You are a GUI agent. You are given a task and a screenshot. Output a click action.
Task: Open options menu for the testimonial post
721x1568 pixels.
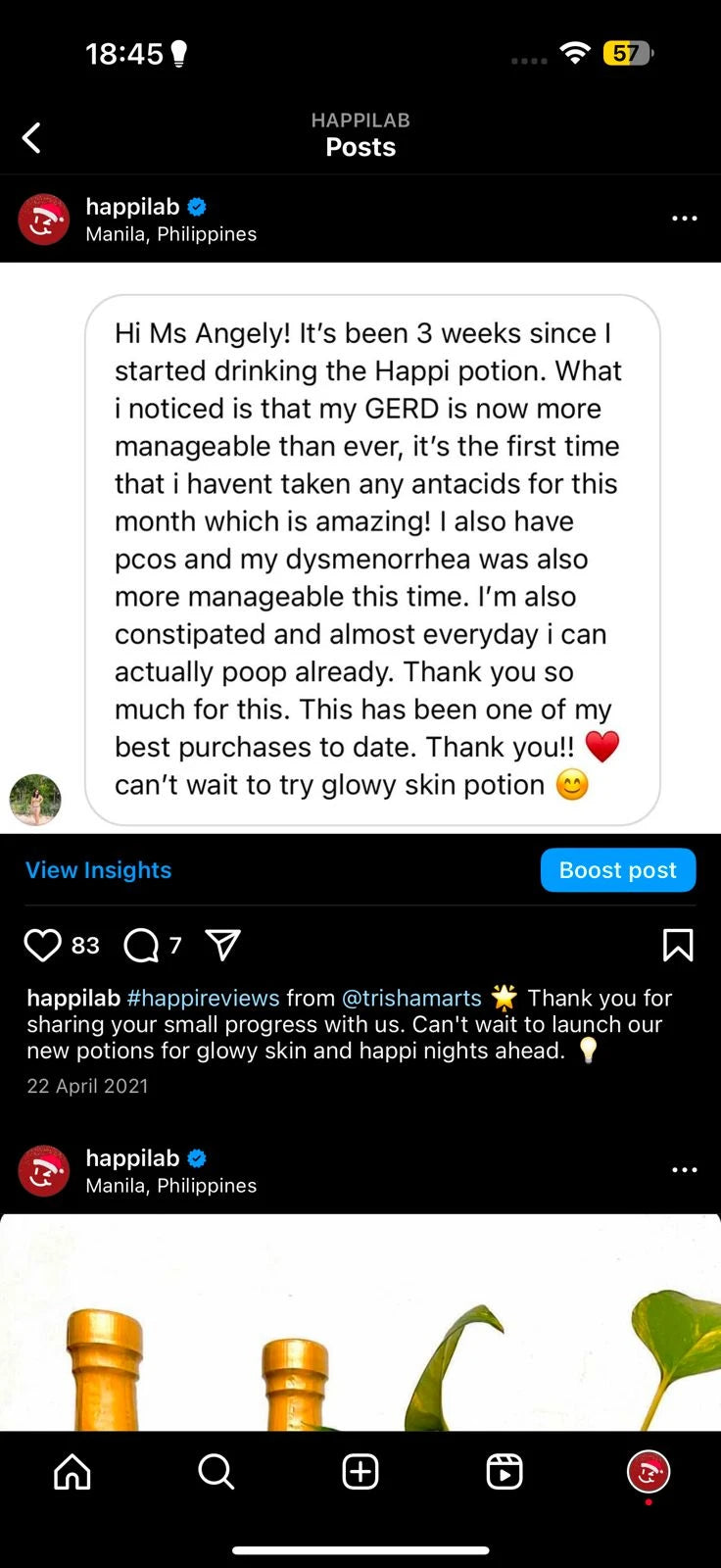[x=684, y=219]
